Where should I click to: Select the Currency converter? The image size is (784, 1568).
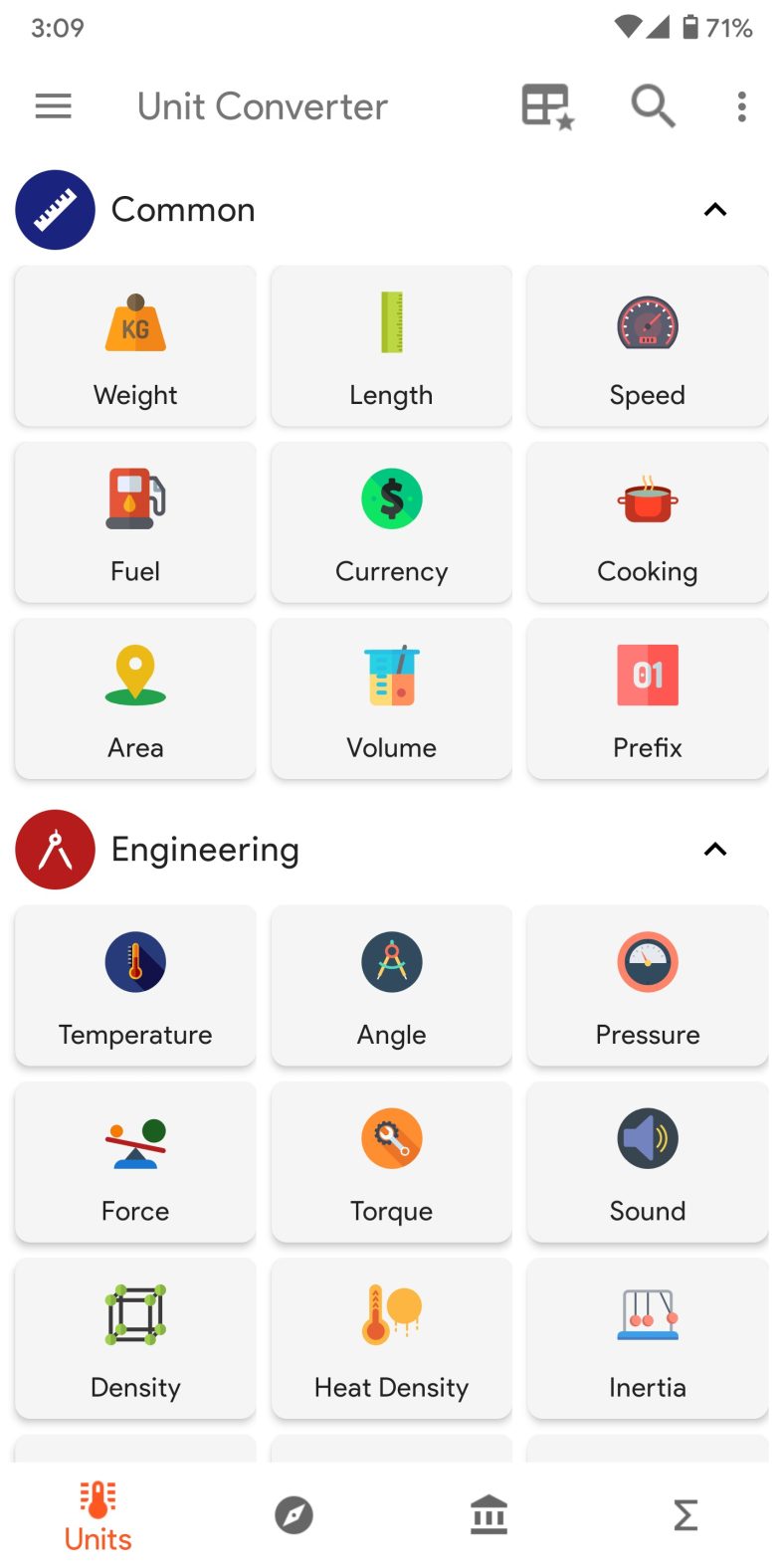pyautogui.click(x=391, y=522)
